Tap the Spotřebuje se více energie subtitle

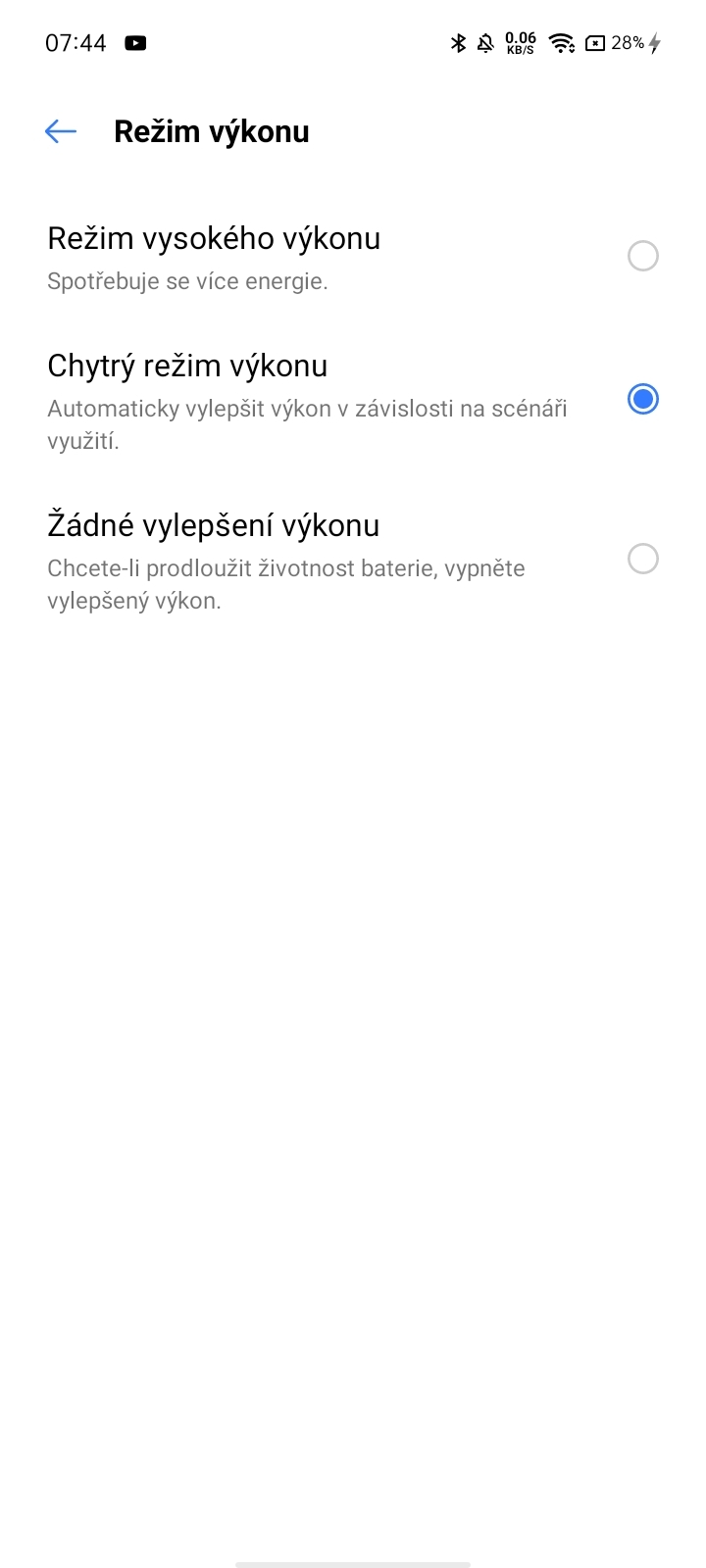pos(188,281)
